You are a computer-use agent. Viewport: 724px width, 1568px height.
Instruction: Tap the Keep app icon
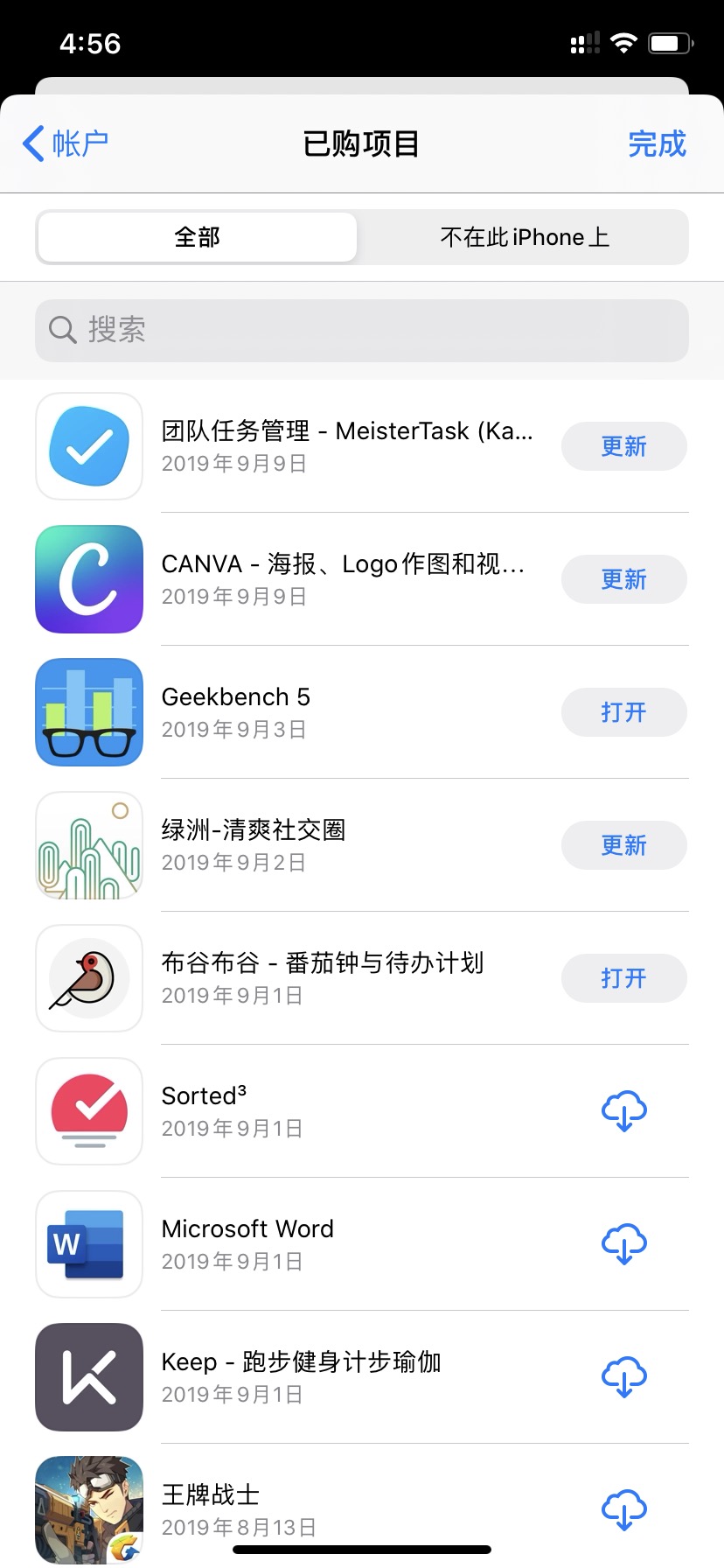[88, 1377]
